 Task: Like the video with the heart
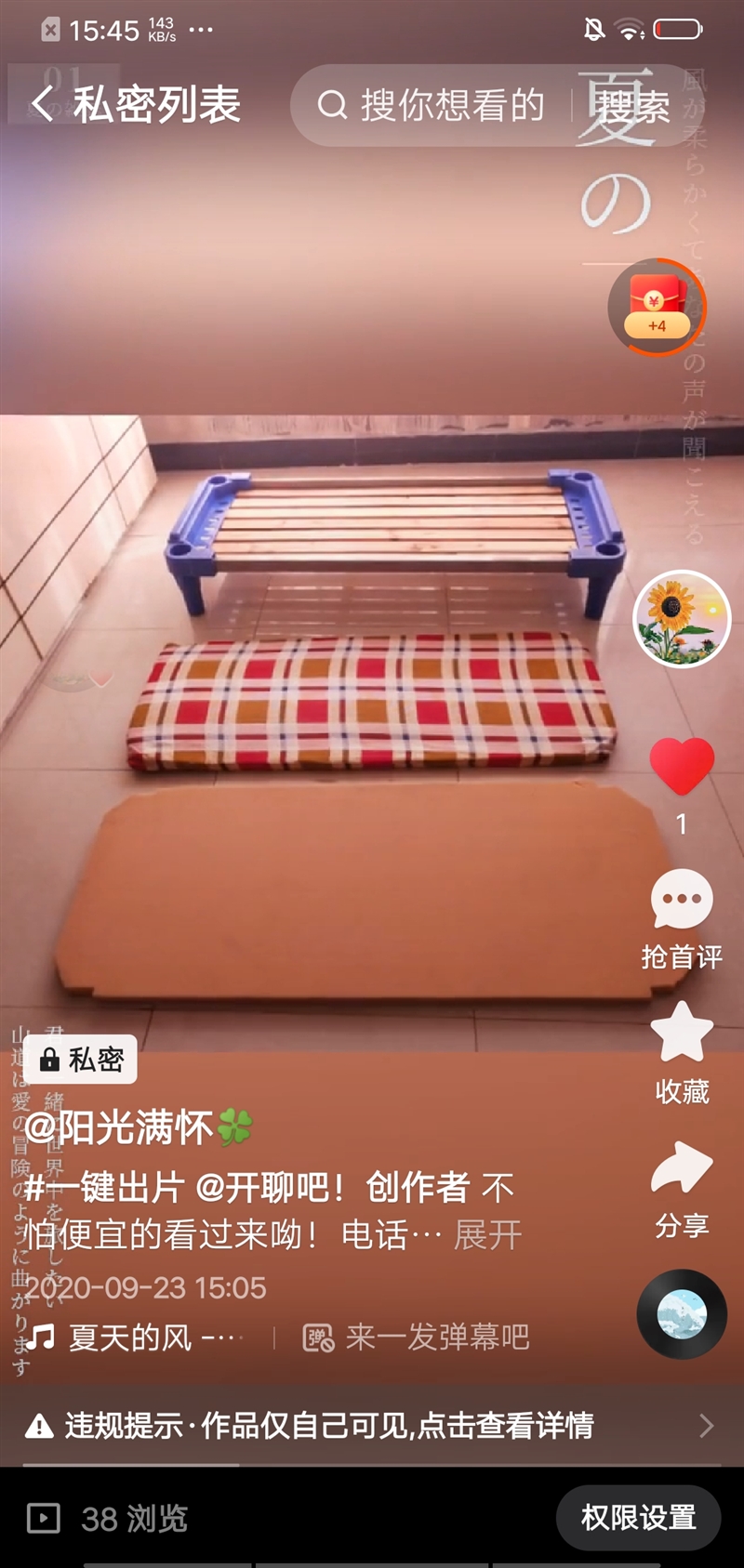682,766
